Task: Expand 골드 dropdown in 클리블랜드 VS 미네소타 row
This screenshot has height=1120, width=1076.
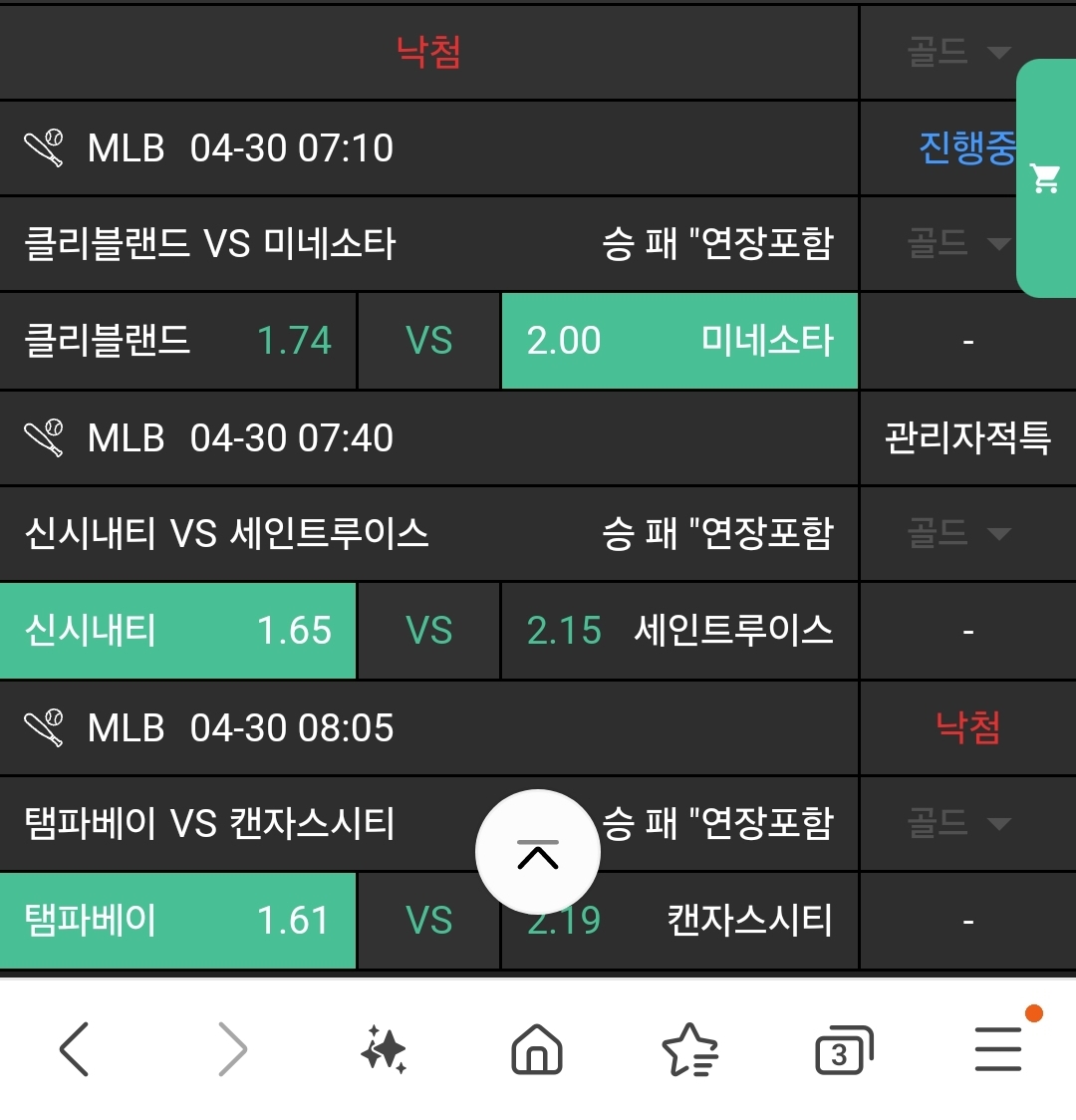Action: (x=958, y=243)
